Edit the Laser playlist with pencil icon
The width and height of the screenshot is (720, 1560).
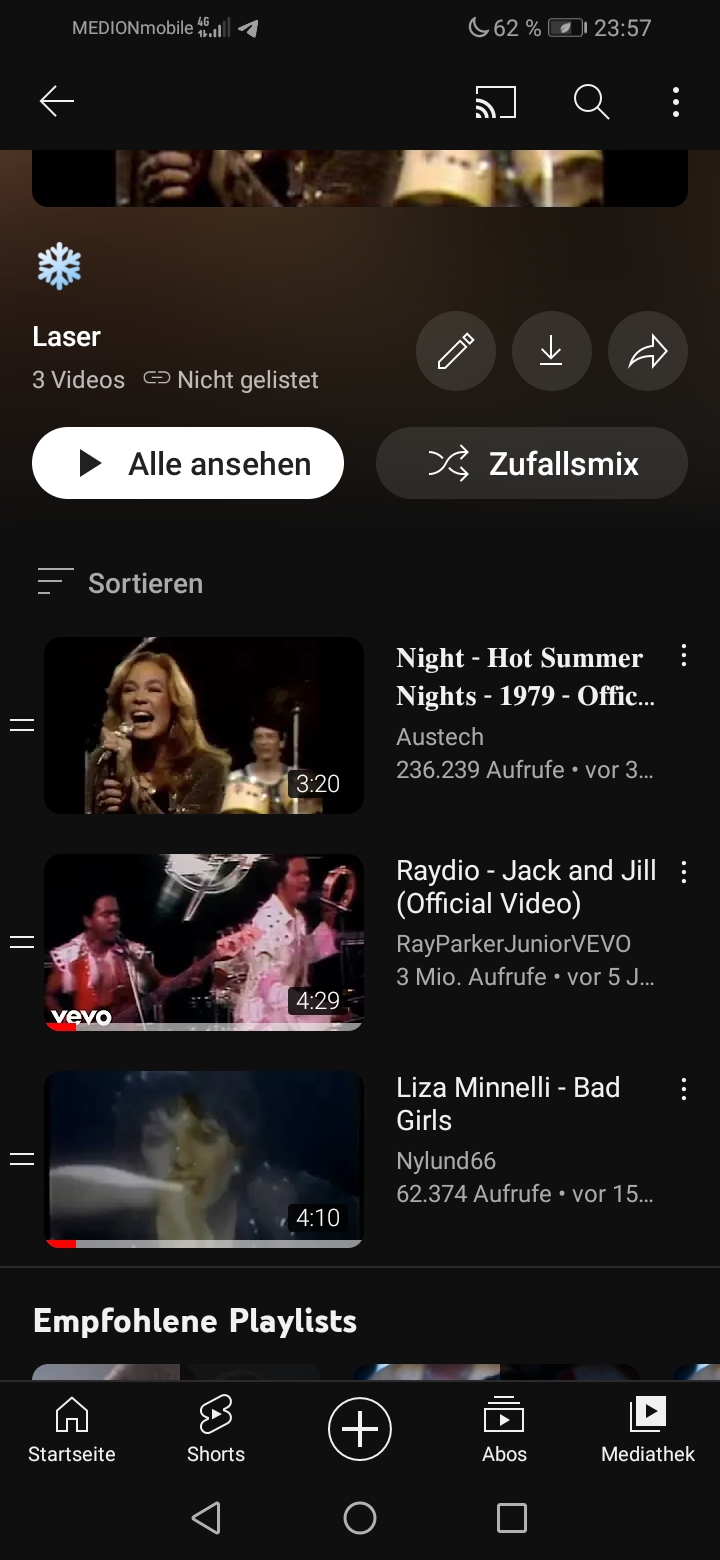(x=456, y=351)
